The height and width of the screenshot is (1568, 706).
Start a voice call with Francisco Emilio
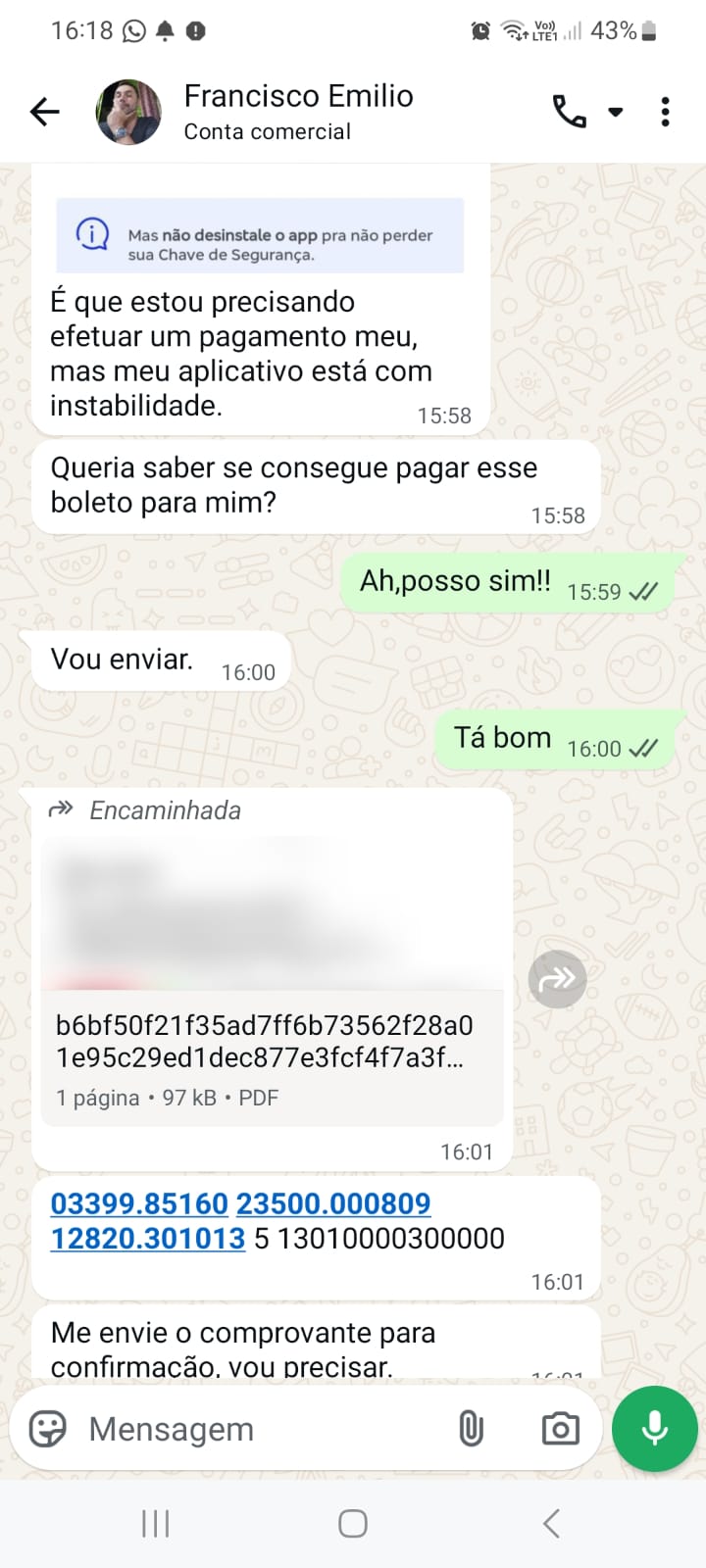click(569, 112)
